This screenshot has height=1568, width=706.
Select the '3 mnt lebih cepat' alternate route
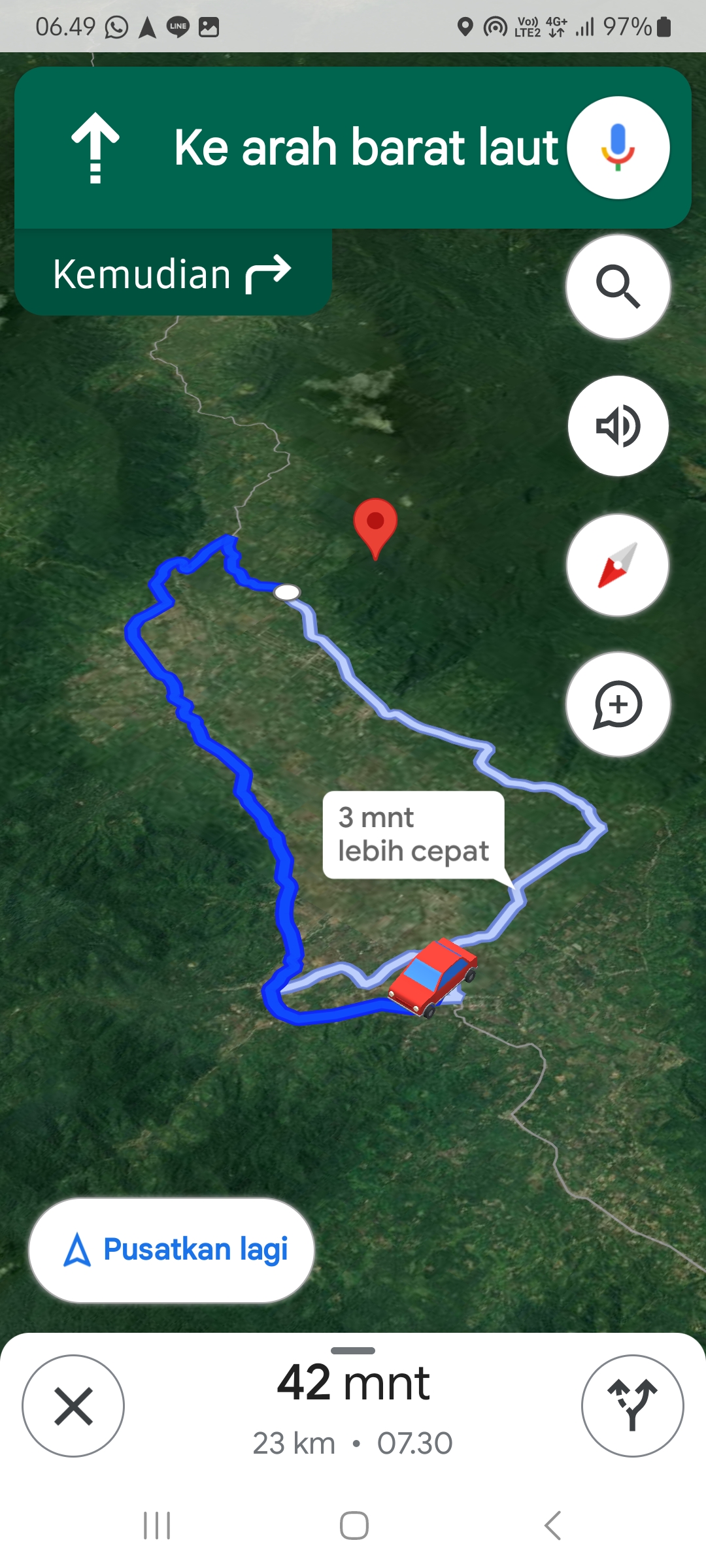413,835
